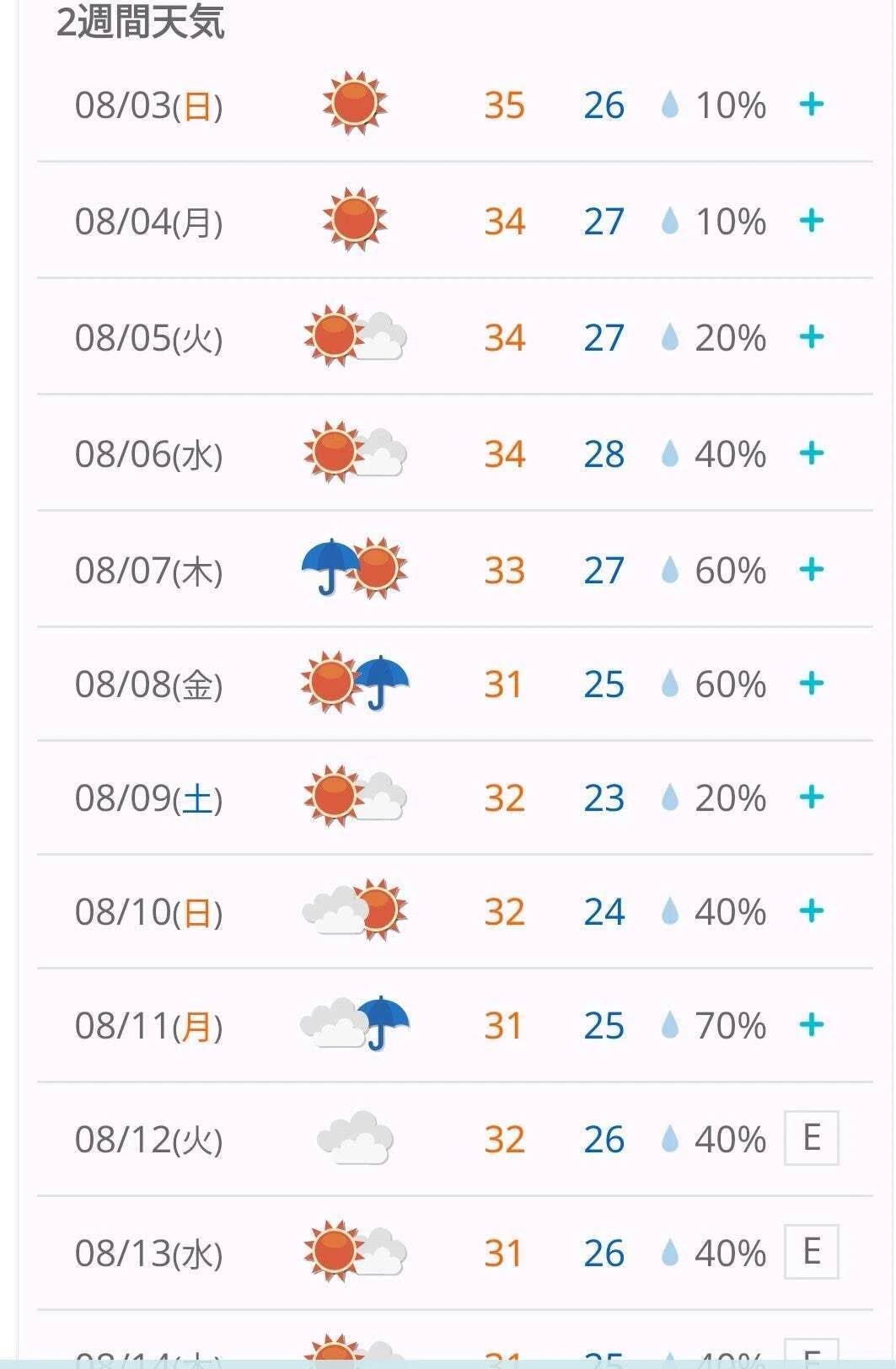Viewport: 896px width, 1369px height.
Task: Show more details for 08/09
Action: click(811, 797)
